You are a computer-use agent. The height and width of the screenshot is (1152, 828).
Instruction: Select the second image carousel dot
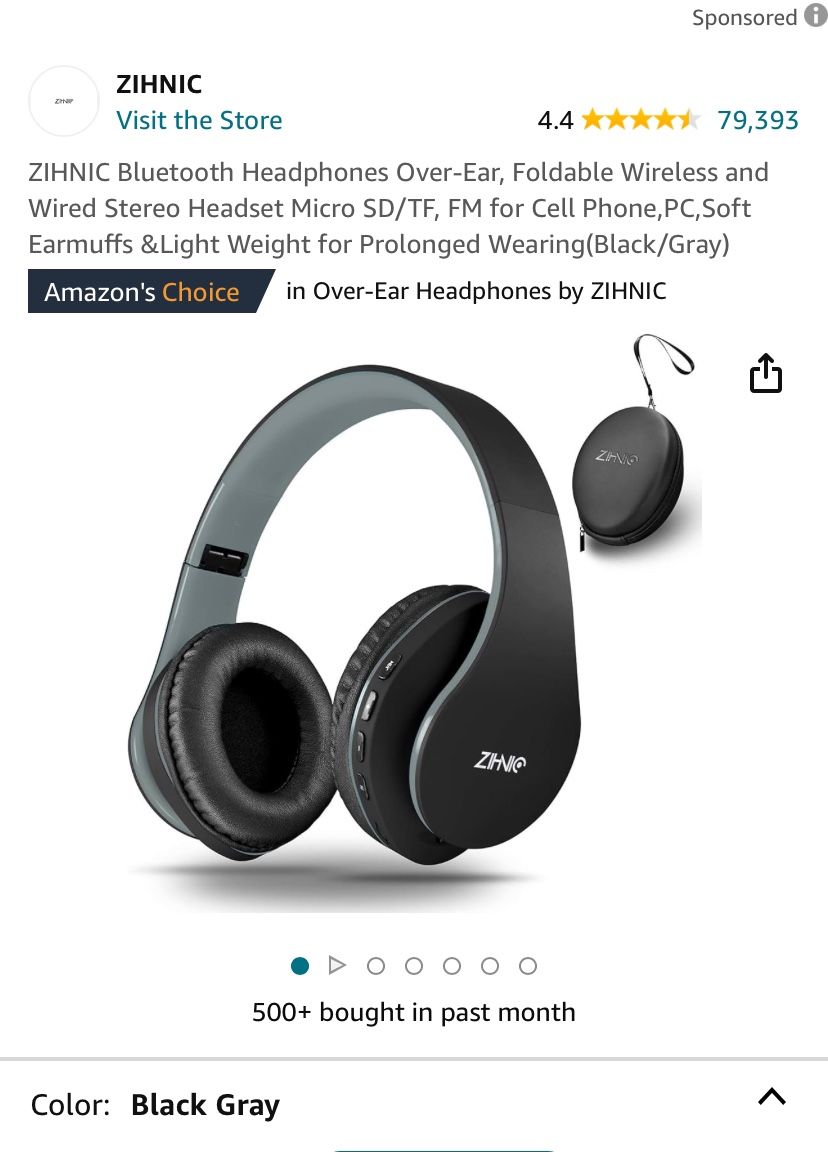click(x=375, y=965)
